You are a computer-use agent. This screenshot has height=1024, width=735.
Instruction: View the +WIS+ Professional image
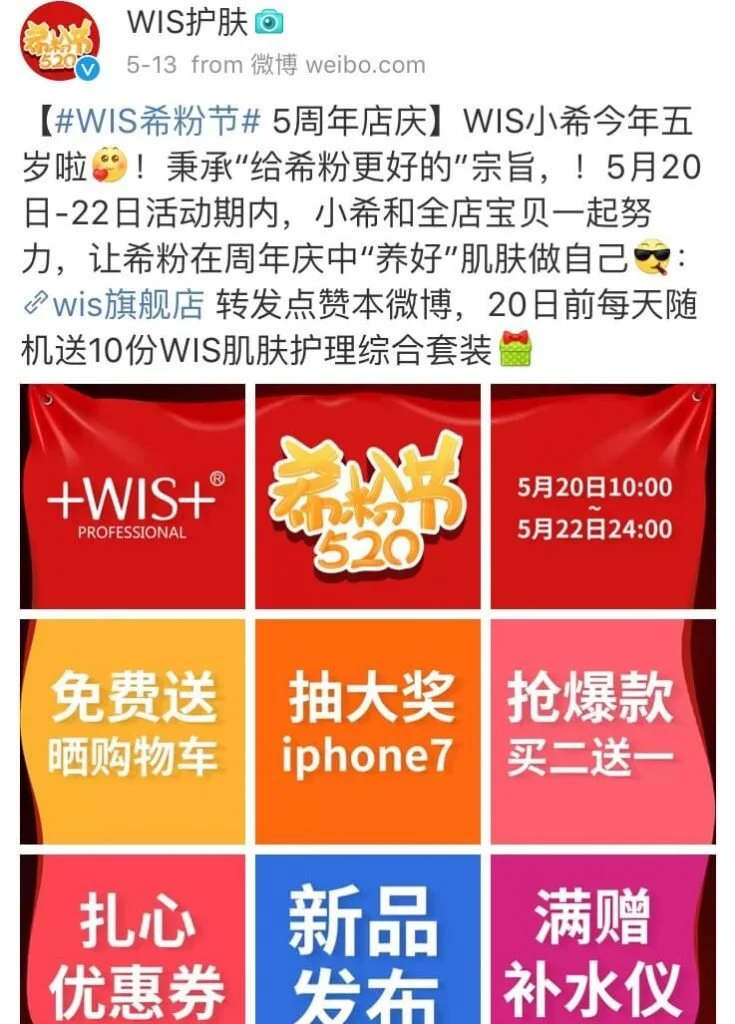(x=132, y=497)
